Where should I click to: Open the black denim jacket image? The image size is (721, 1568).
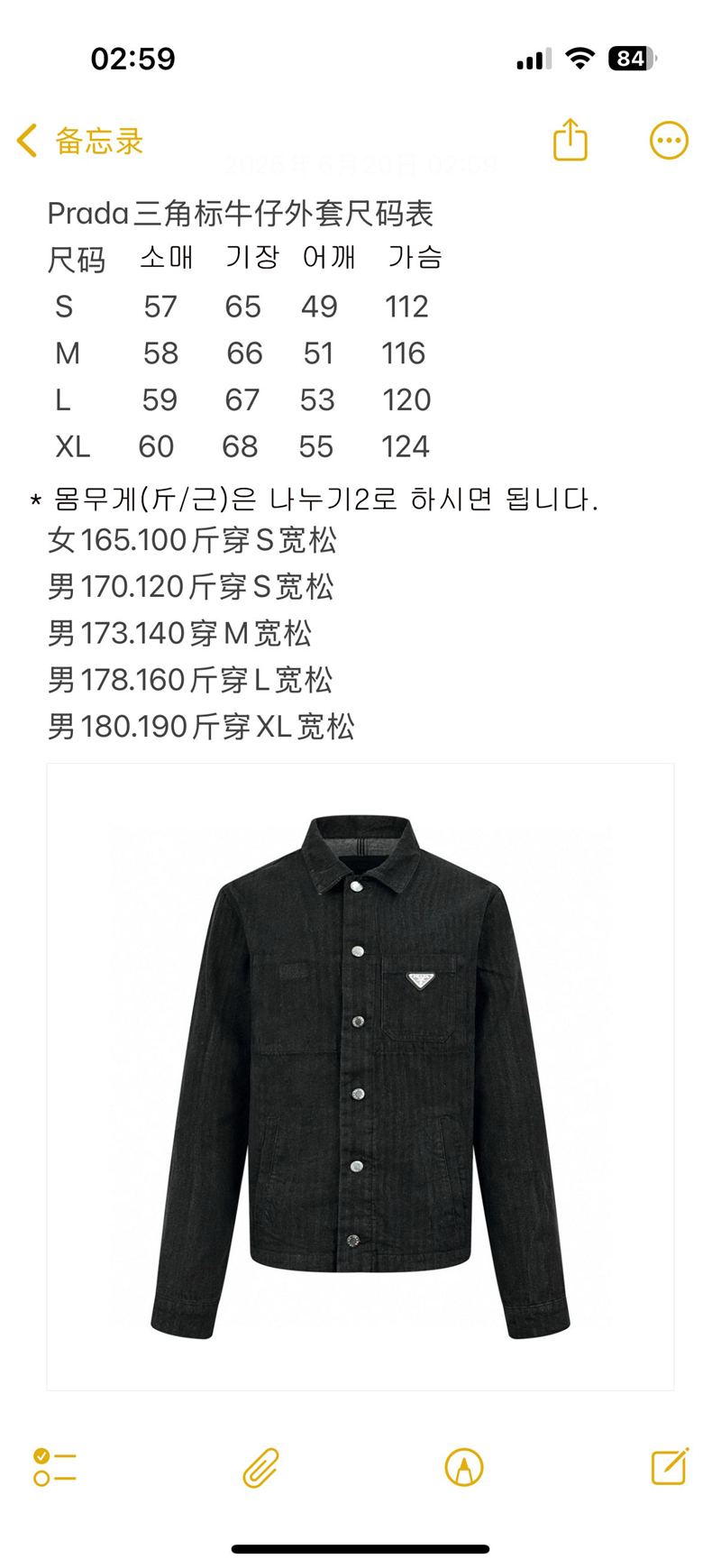tap(360, 1077)
